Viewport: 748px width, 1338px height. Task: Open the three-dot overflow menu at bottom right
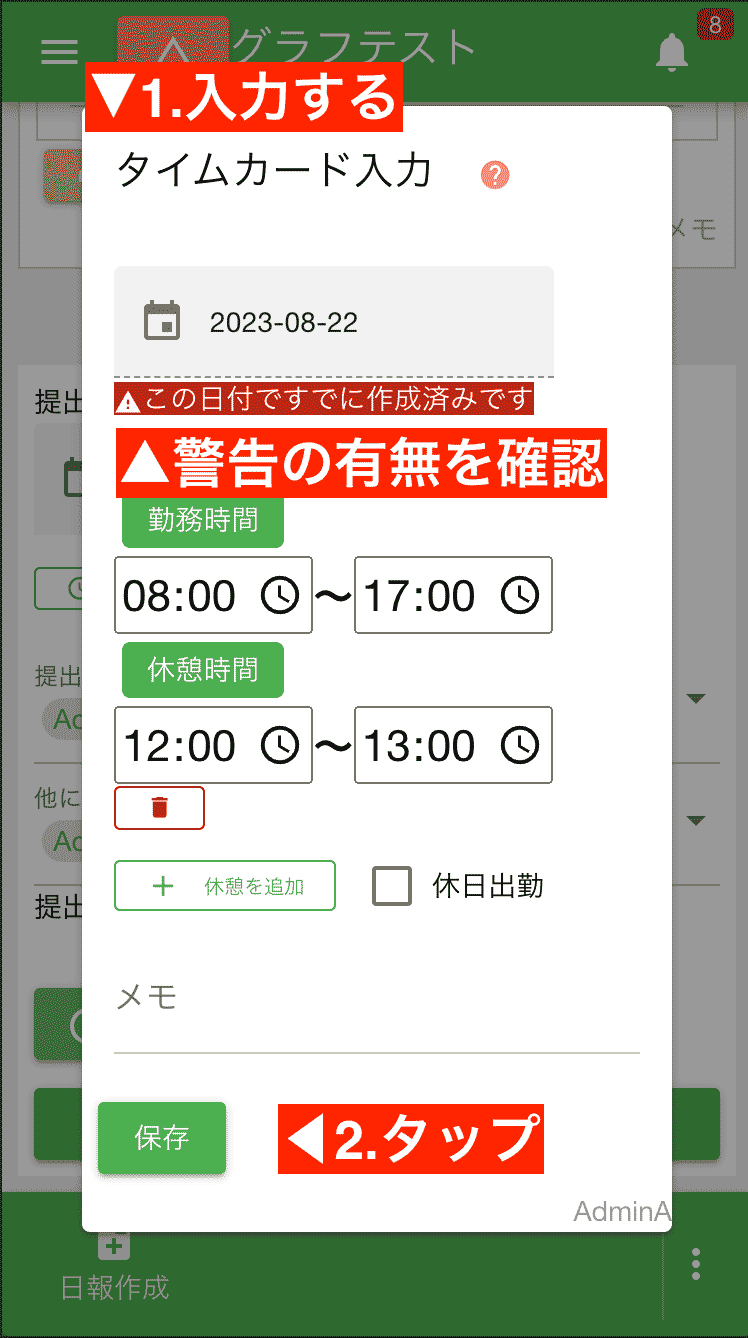(695, 1263)
